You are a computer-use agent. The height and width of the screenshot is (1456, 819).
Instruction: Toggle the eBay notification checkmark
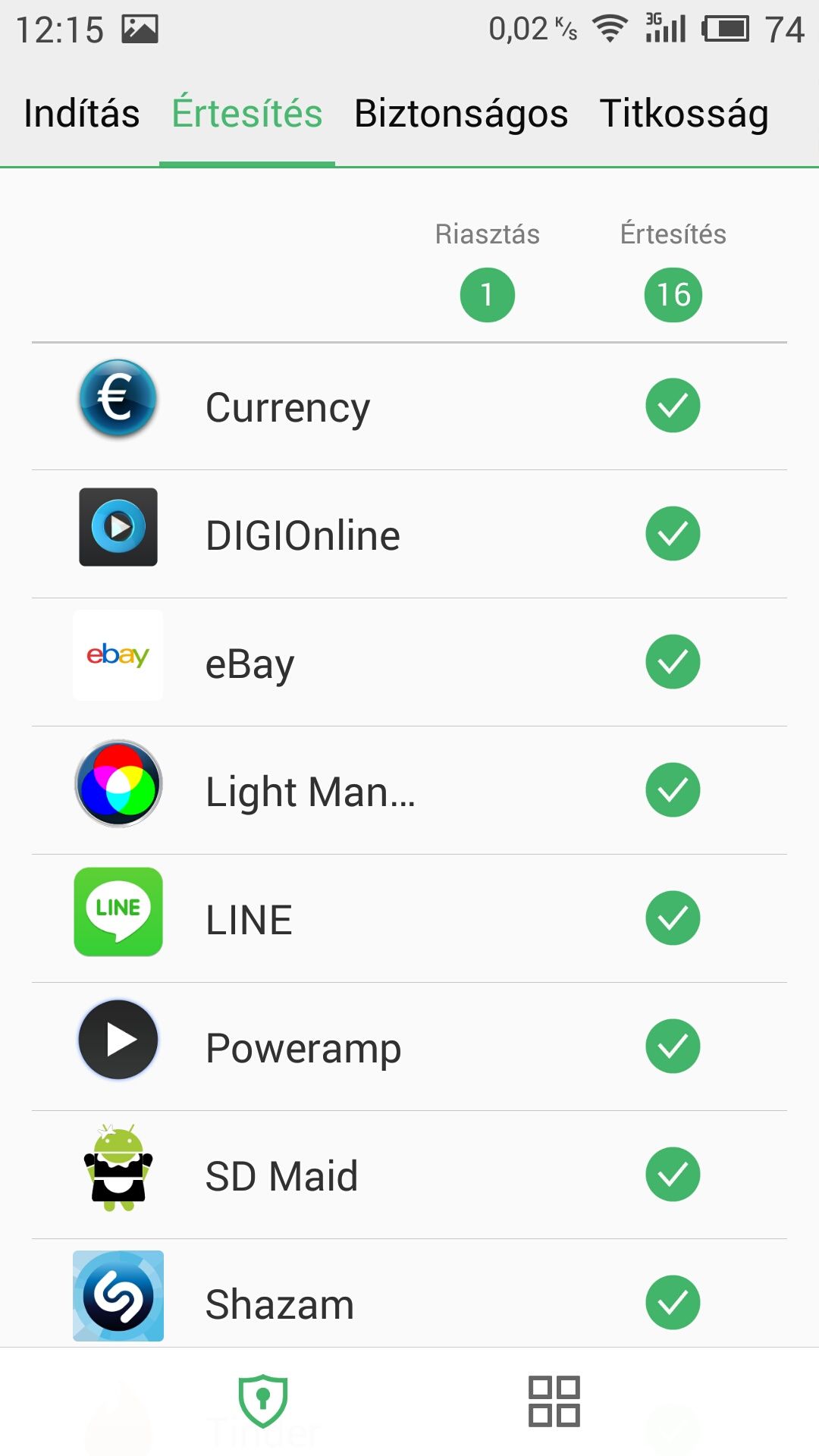[x=673, y=662]
